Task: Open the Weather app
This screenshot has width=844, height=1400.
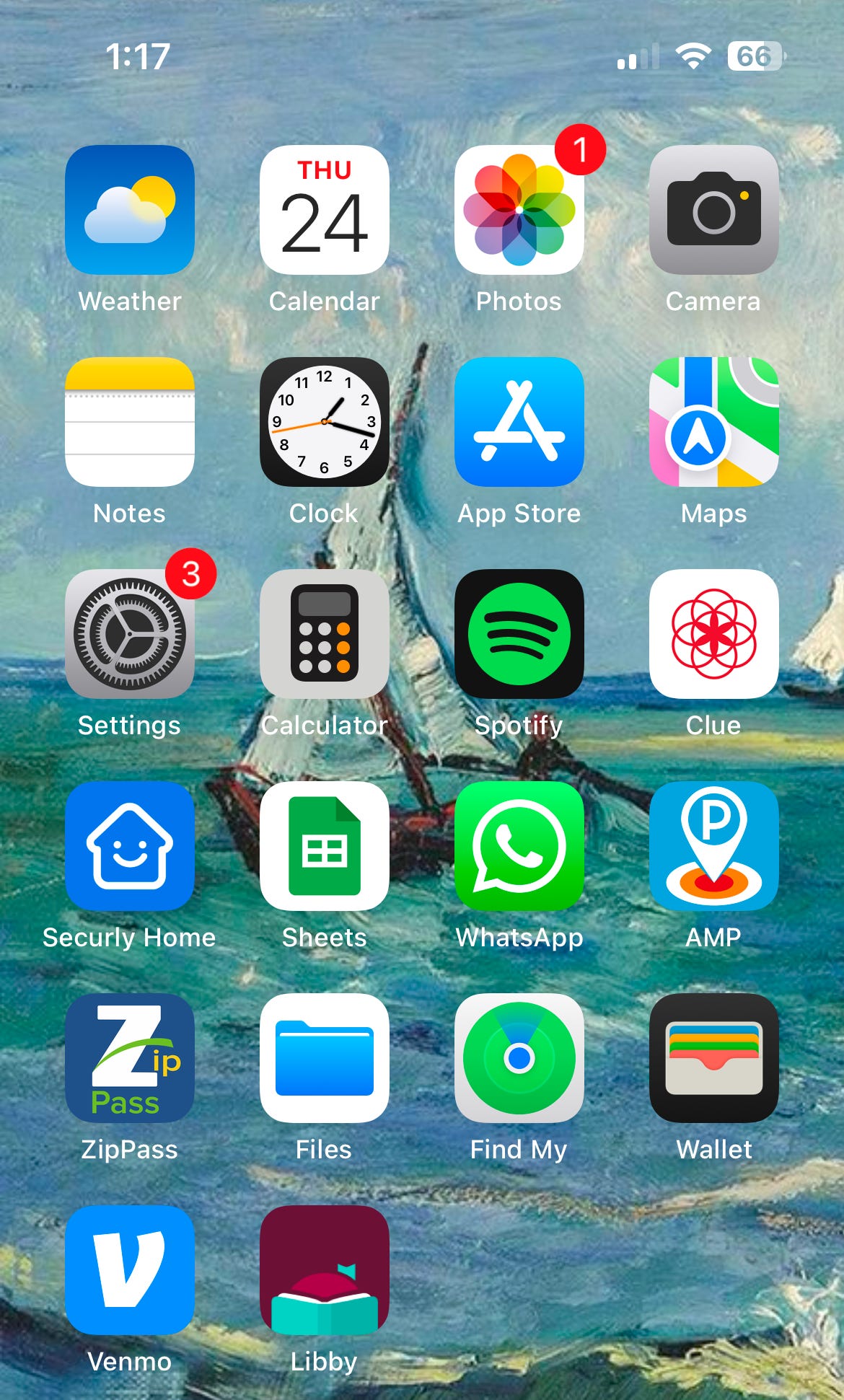Action: [x=130, y=210]
